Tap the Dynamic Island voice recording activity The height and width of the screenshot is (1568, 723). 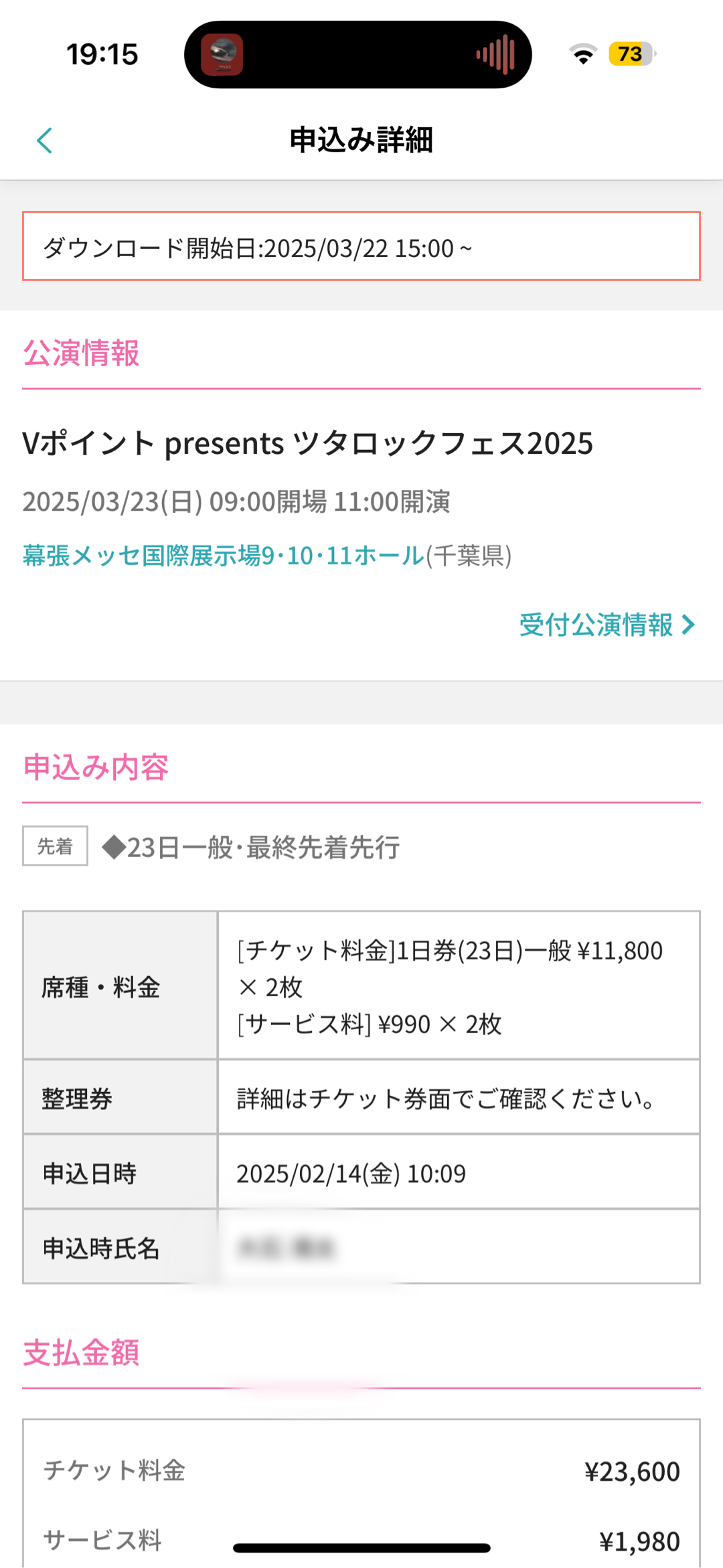[357, 54]
